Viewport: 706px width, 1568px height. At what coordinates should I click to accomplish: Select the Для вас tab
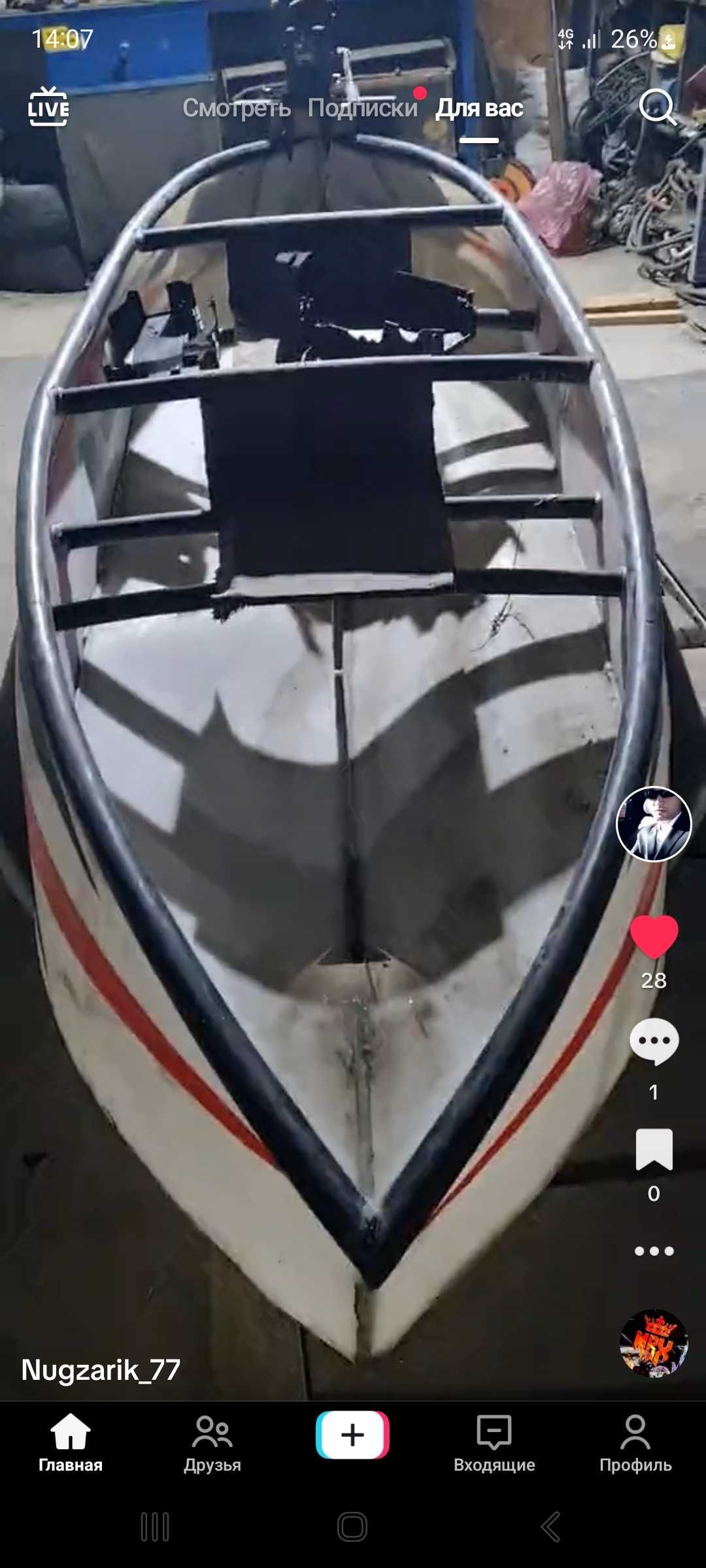(479, 108)
